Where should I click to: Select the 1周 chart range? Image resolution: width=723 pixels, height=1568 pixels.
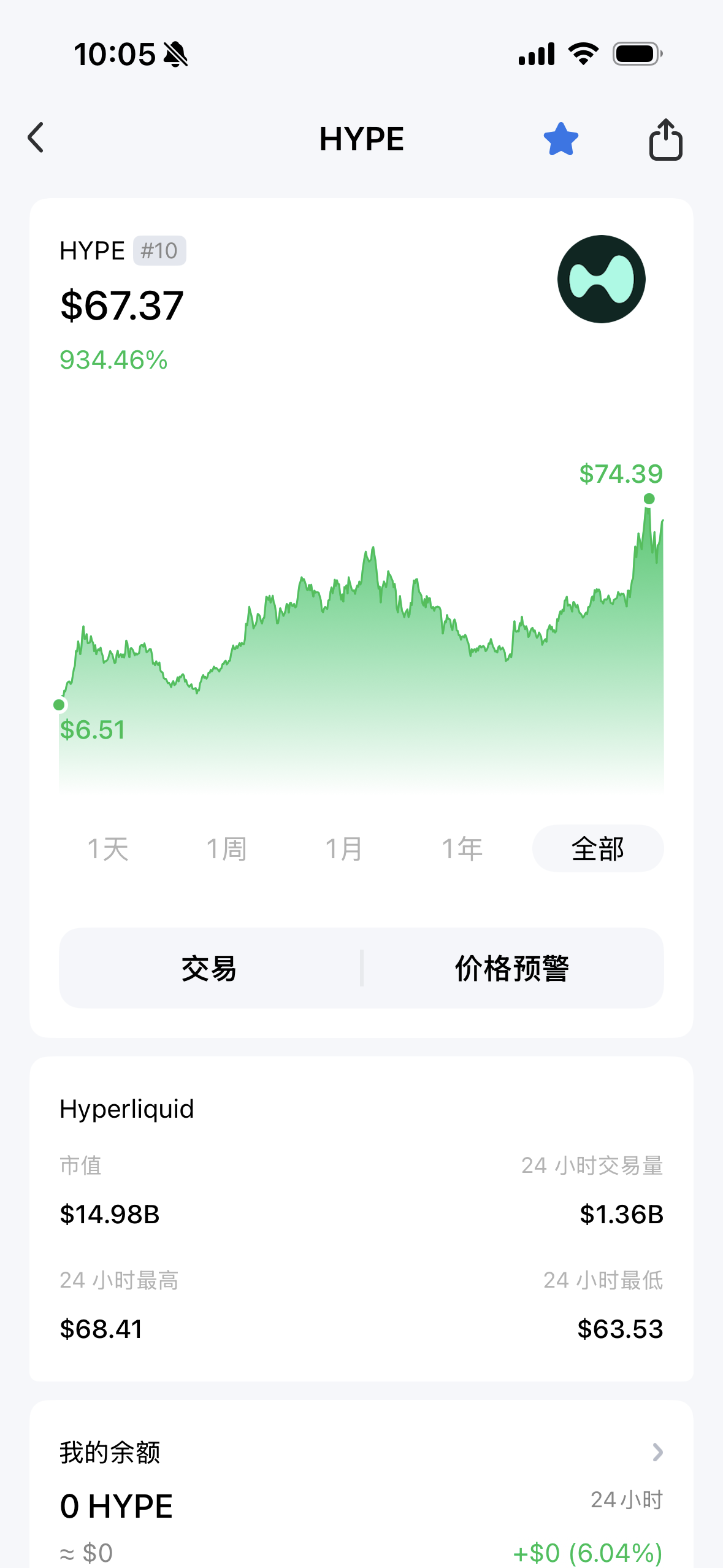(x=226, y=849)
